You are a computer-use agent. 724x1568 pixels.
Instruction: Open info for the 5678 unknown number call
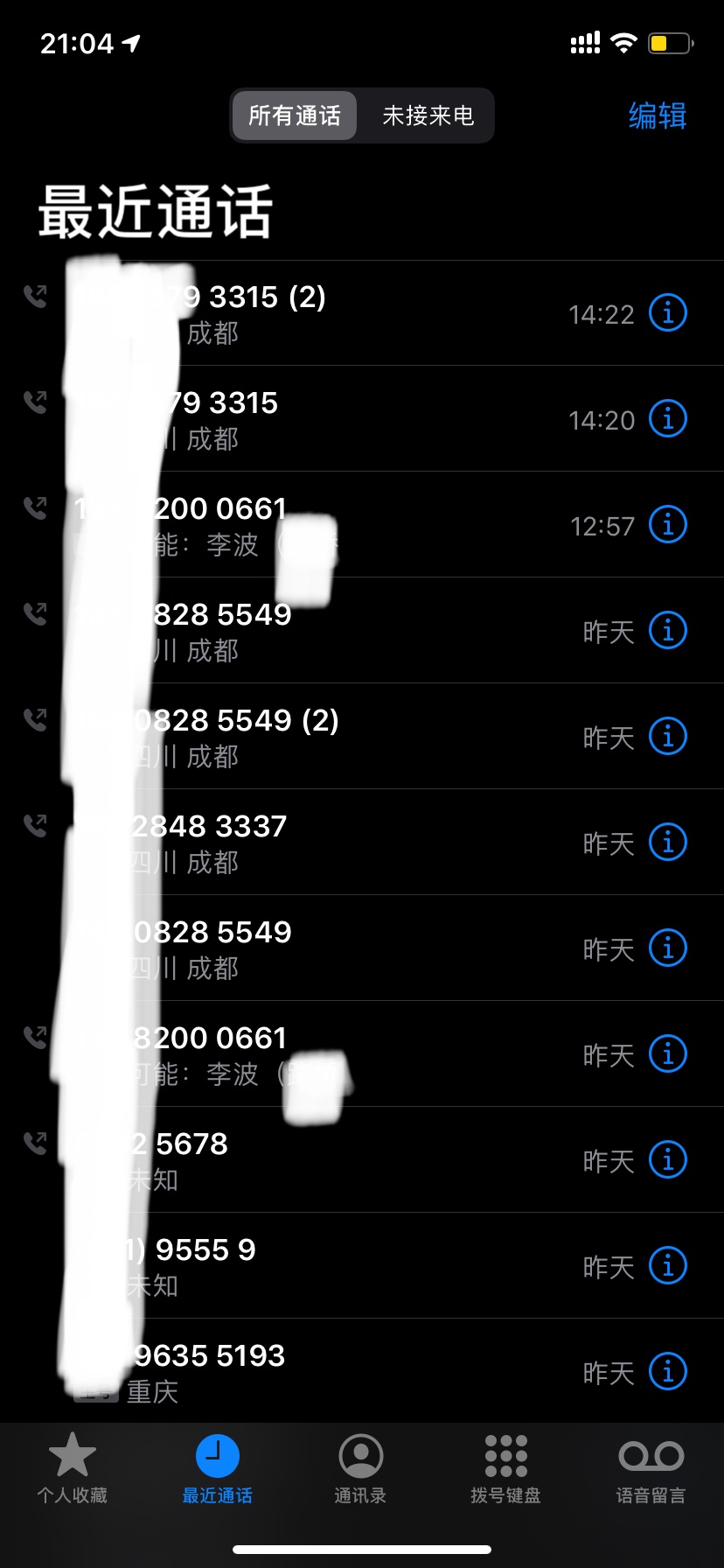(667, 1159)
